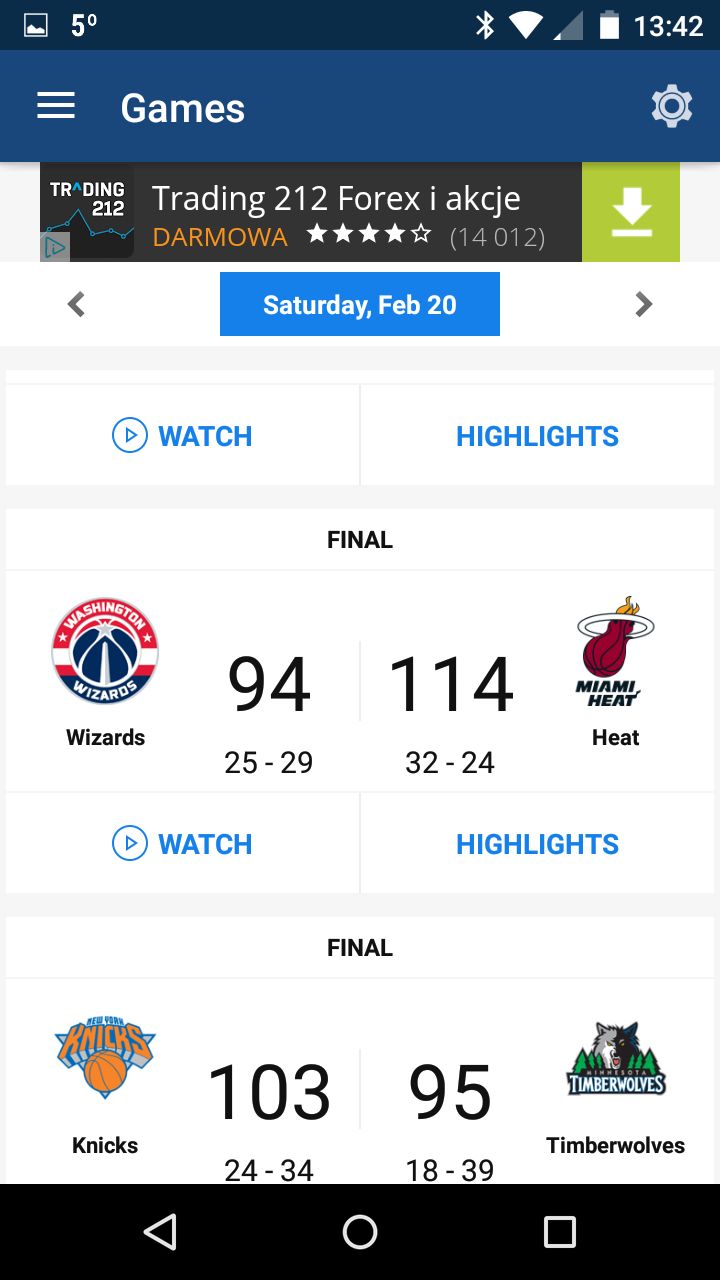Open settings via the gear icon
The image size is (720, 1280).
coord(671,107)
